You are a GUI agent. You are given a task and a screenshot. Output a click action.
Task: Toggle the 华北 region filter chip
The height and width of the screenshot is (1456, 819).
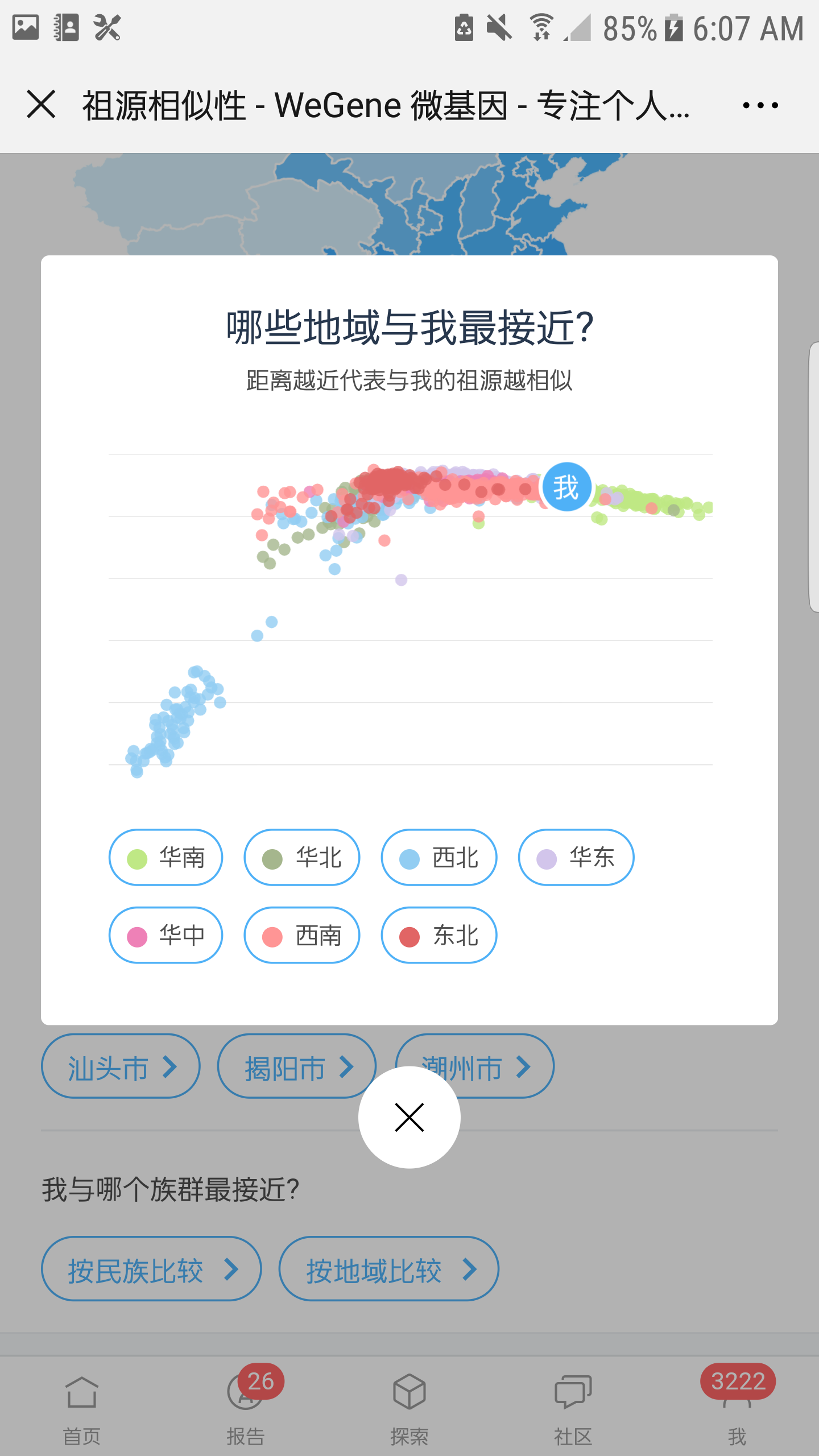click(302, 857)
